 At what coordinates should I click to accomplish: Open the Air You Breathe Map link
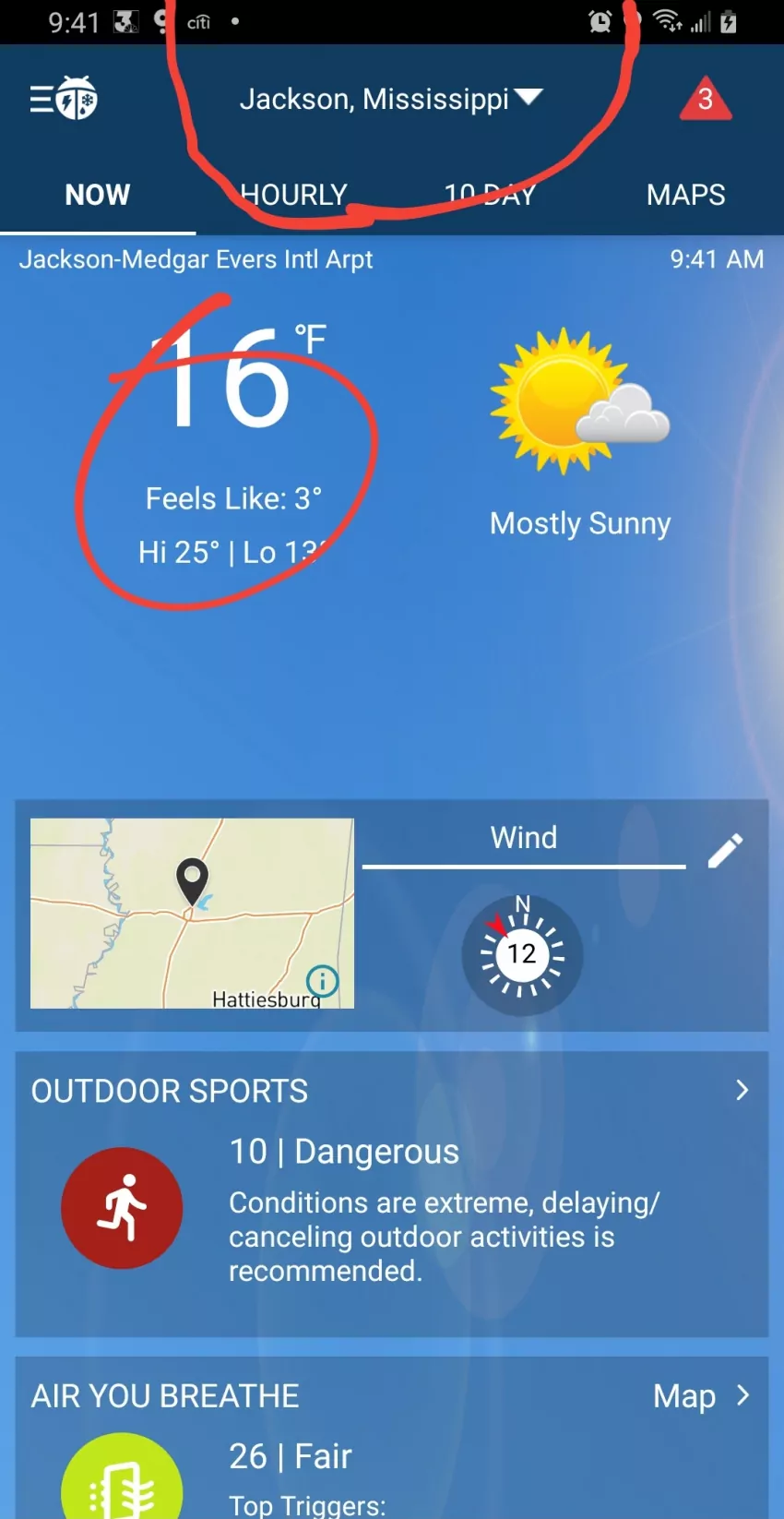tap(700, 1396)
